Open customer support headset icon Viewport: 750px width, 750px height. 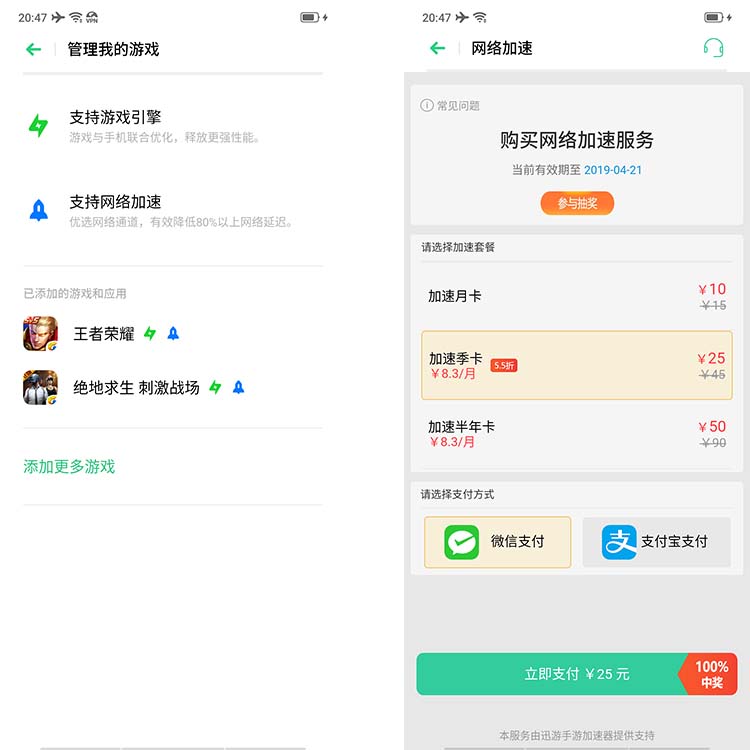pyautogui.click(x=713, y=48)
